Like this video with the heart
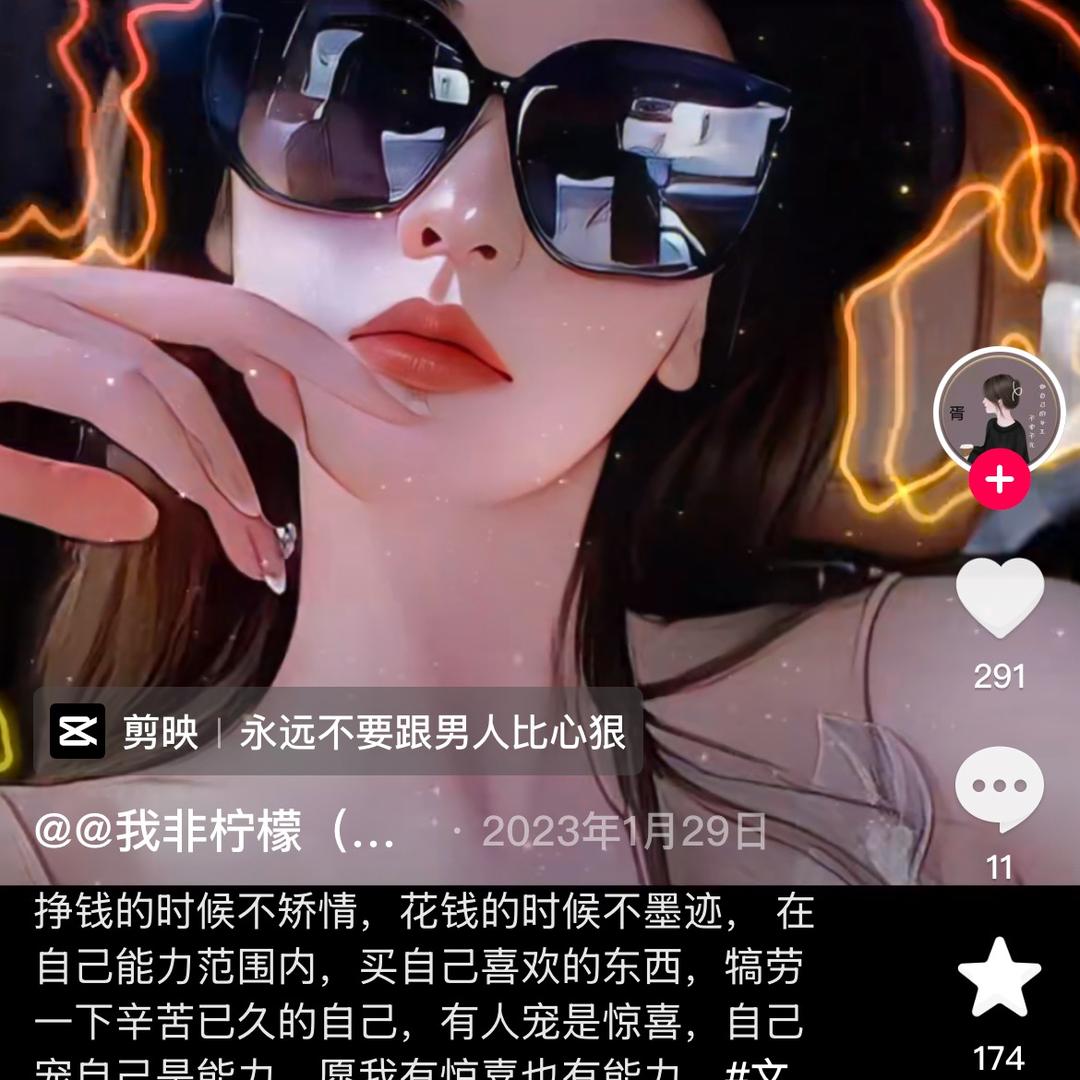Image resolution: width=1080 pixels, height=1080 pixels. click(x=999, y=597)
